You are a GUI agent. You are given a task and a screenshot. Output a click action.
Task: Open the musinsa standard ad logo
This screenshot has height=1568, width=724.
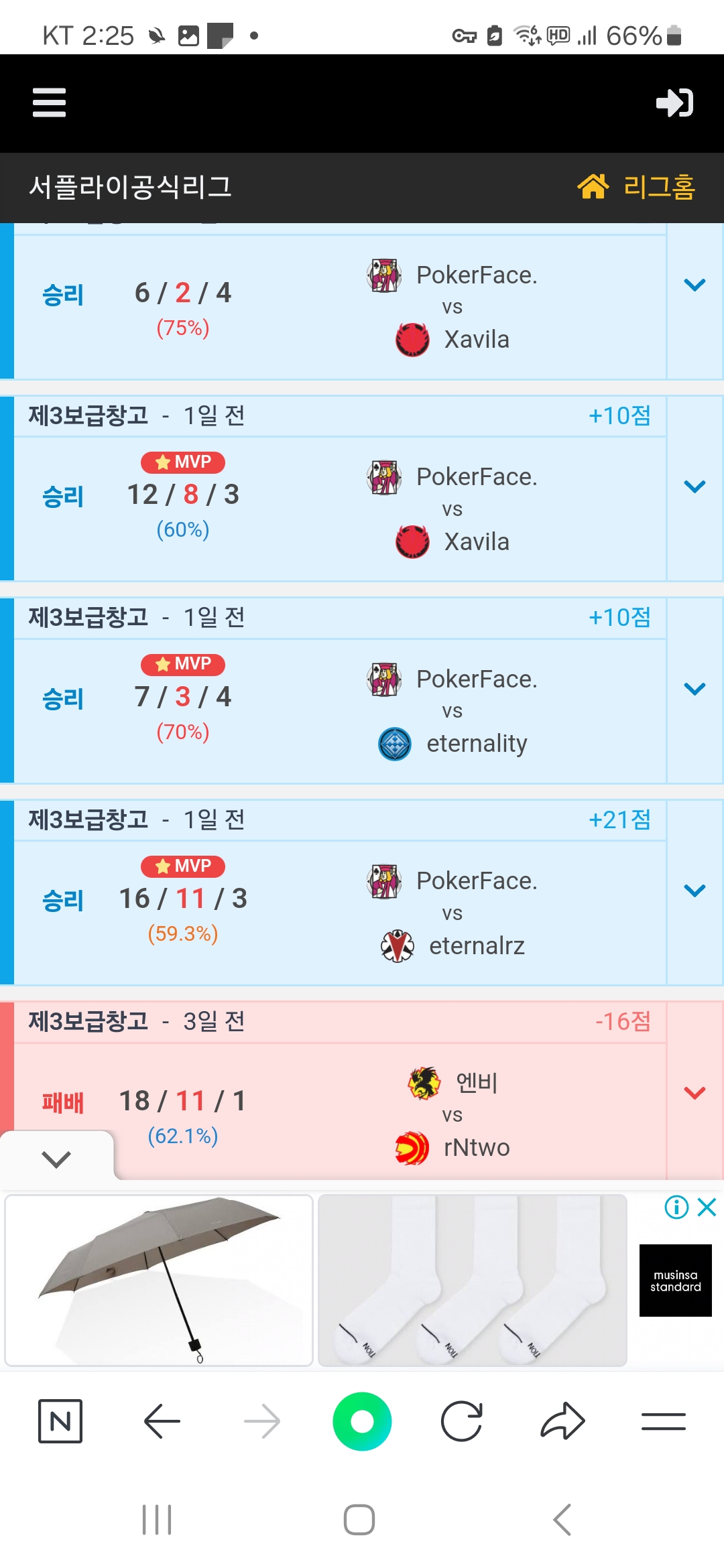coord(675,1281)
